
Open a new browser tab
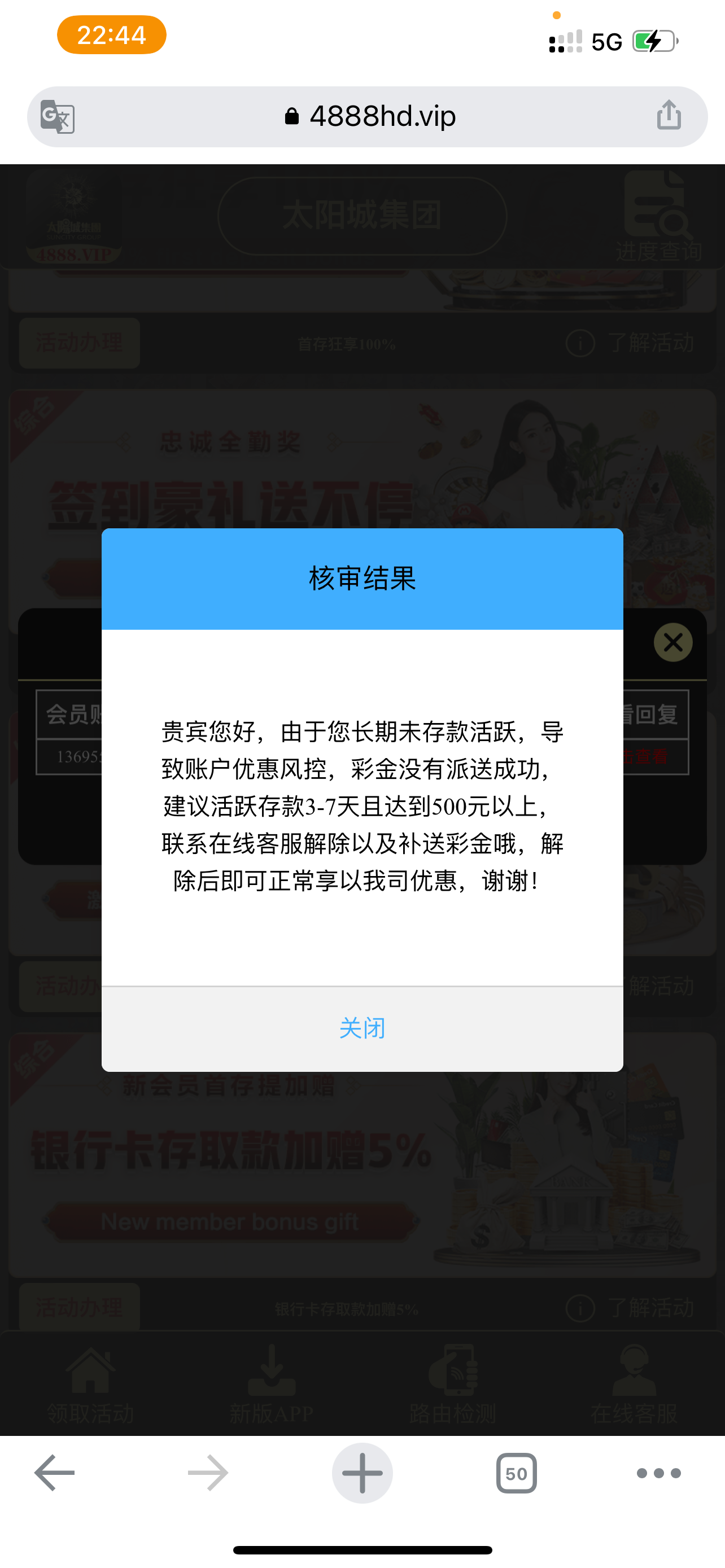362,1473
